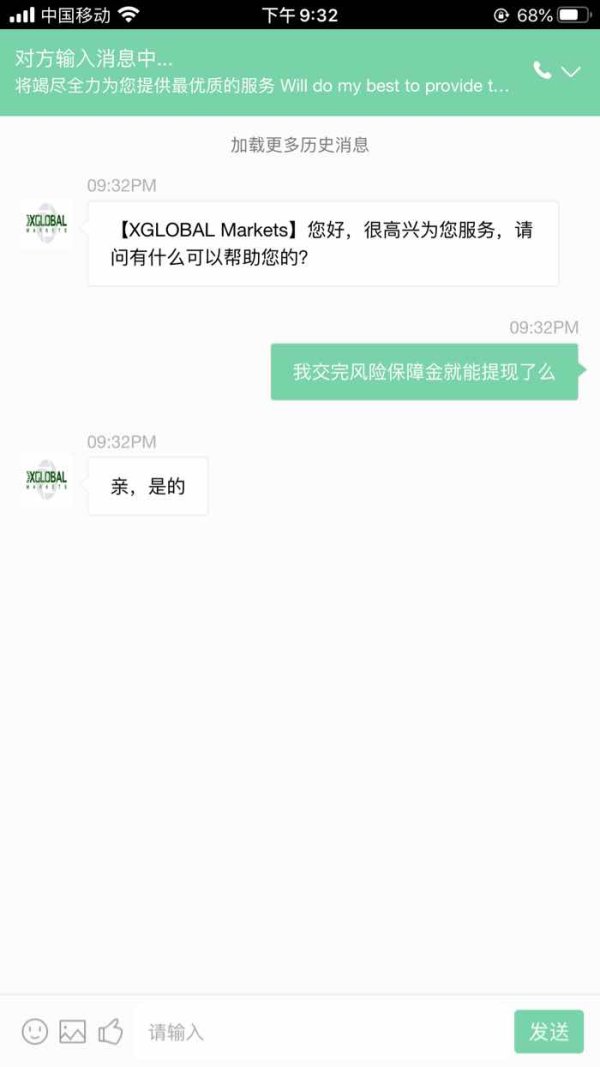Viewport: 600px width, 1067px height.
Task: Focus the message input field
Action: pos(320,1032)
